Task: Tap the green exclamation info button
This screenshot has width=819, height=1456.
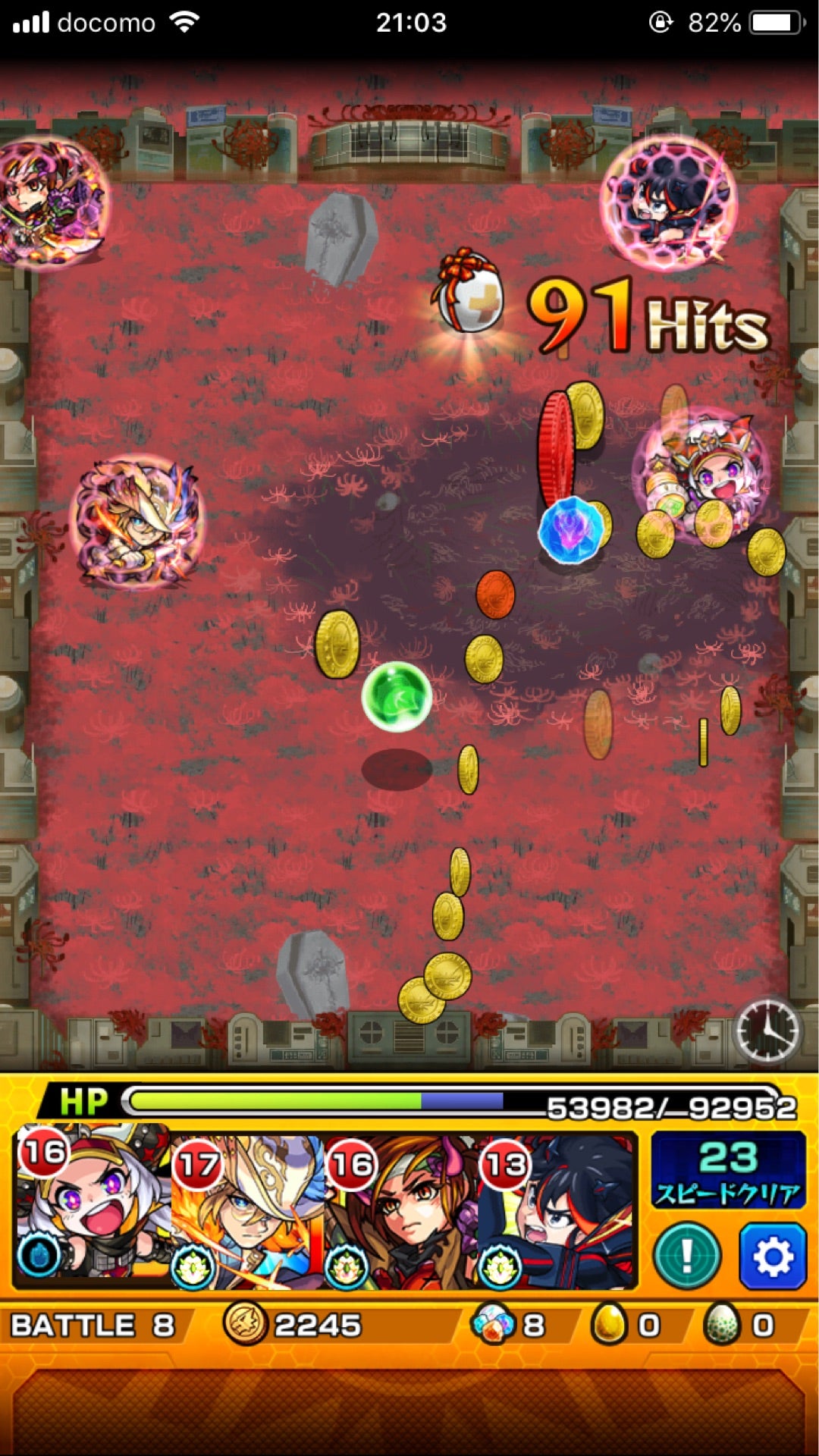Action: 686,1257
